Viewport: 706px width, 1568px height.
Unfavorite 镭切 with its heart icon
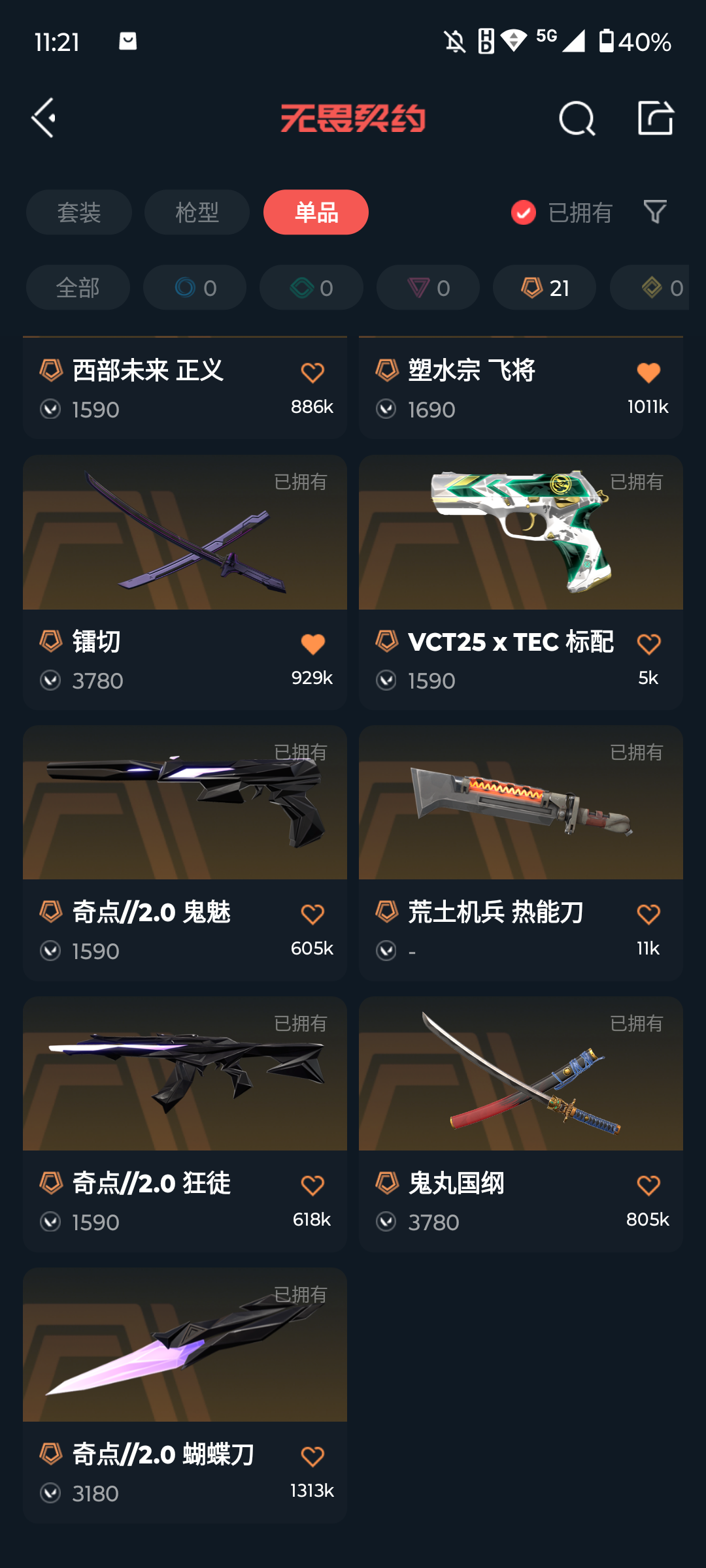(312, 644)
